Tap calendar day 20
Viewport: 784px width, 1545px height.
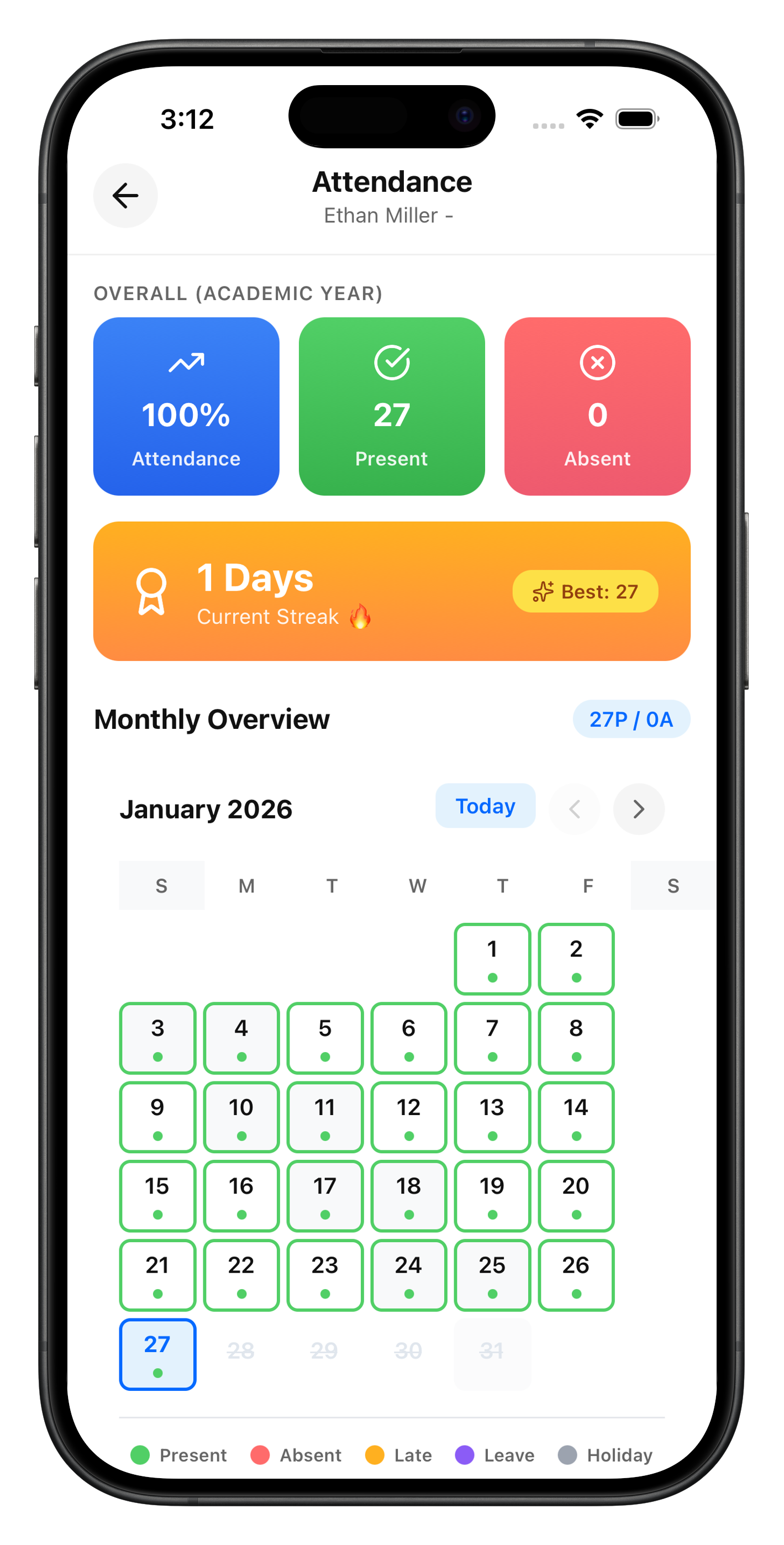tap(576, 1195)
